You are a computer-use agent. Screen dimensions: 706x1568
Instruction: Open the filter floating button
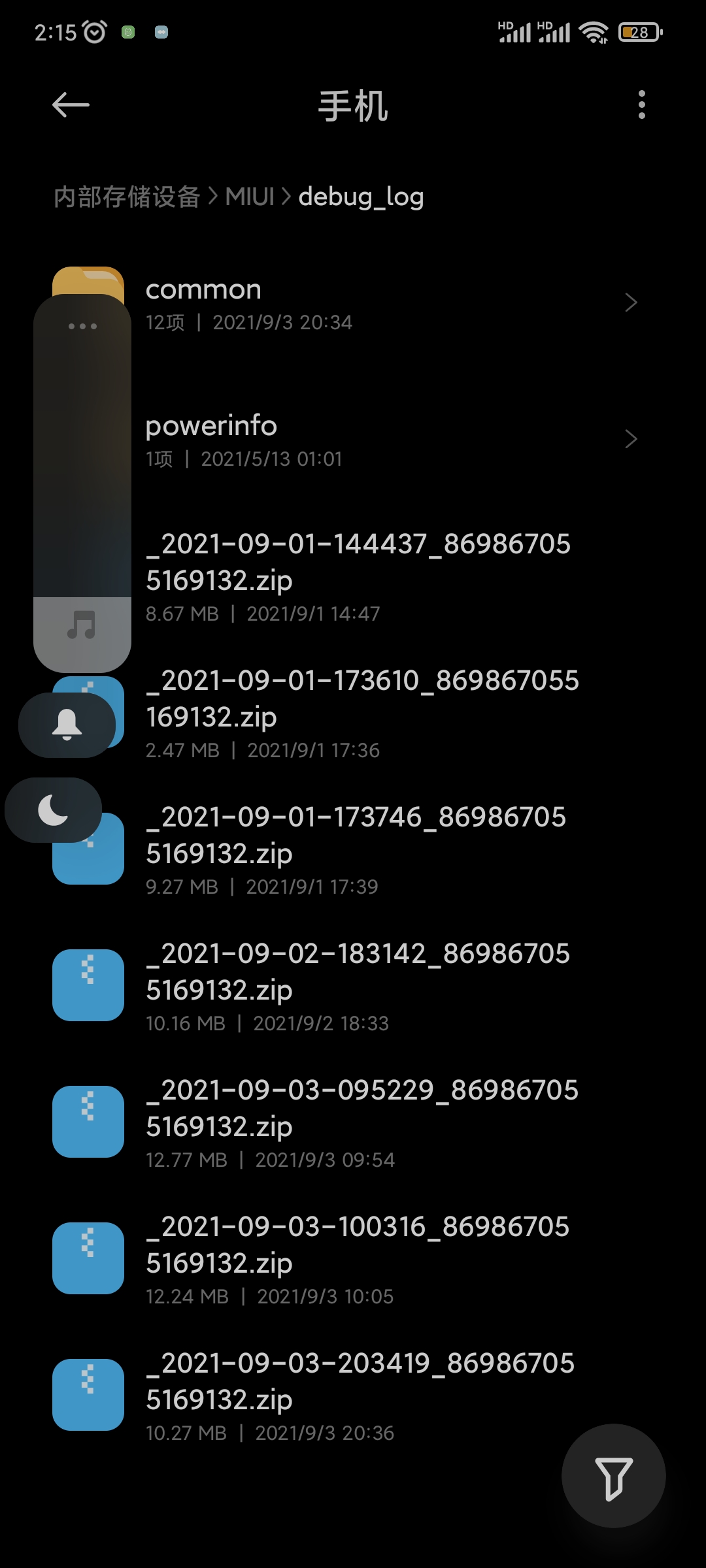tap(613, 1475)
